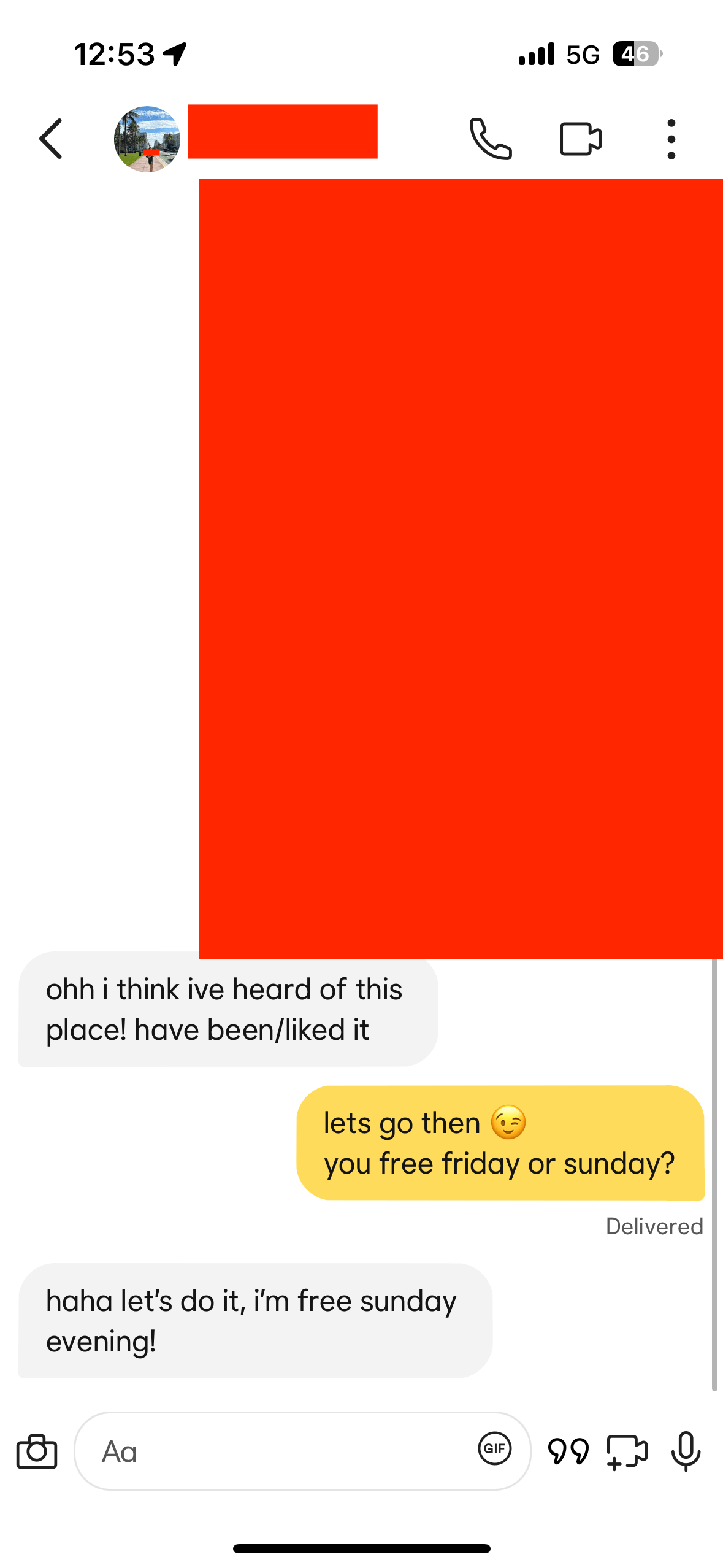Screen dimensions: 723x1568
Task: Open the contact's profile picture
Action: click(147, 140)
